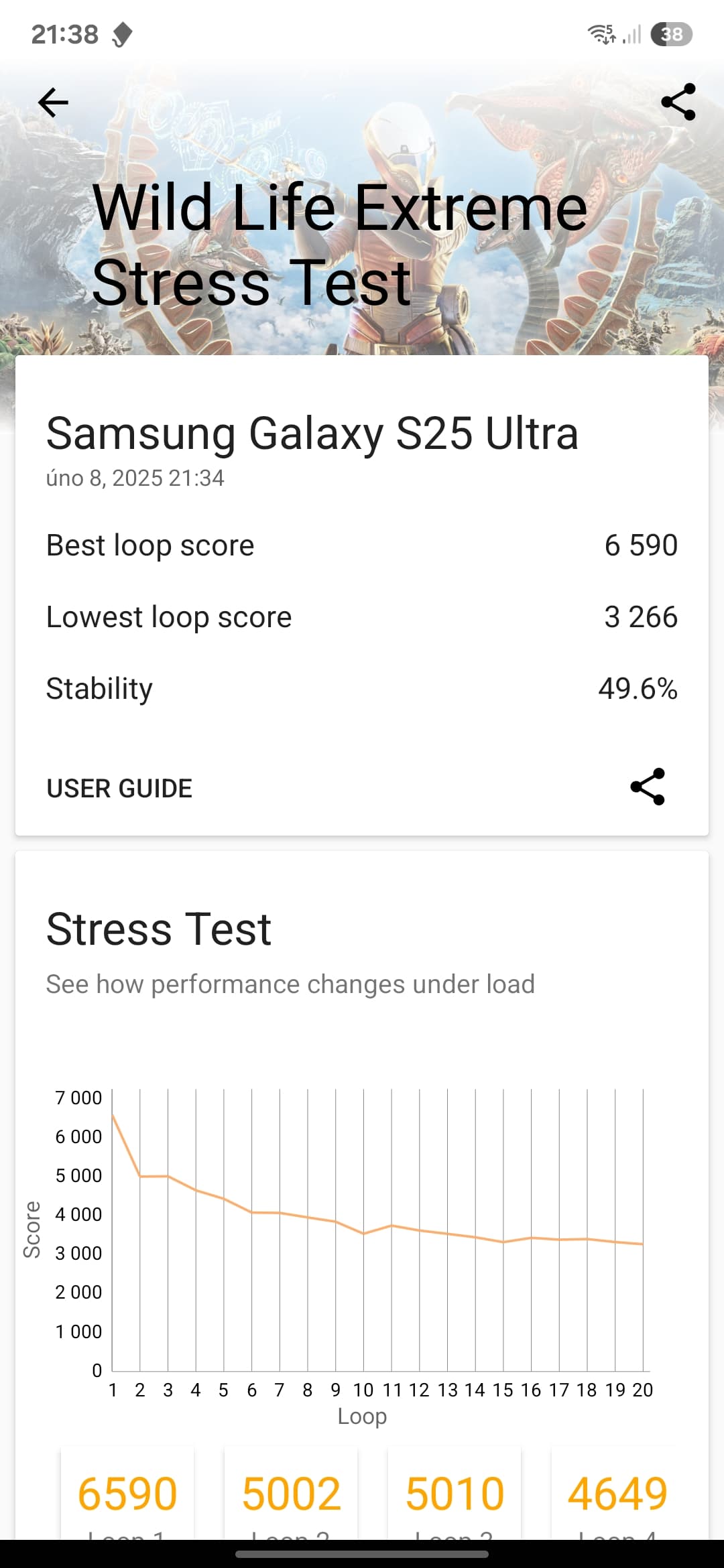Tap the Samsung Galaxy S25 Ultra title
Screen dimensions: 724x1568
pyautogui.click(x=313, y=433)
